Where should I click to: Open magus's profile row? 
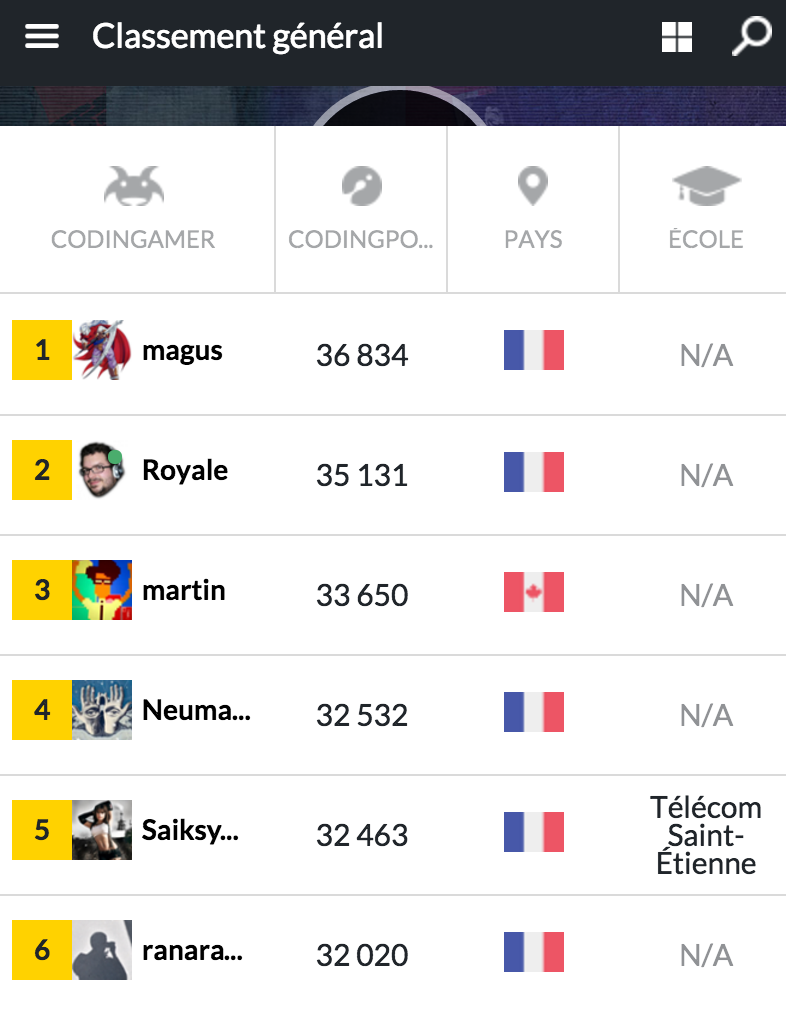pyautogui.click(x=182, y=351)
